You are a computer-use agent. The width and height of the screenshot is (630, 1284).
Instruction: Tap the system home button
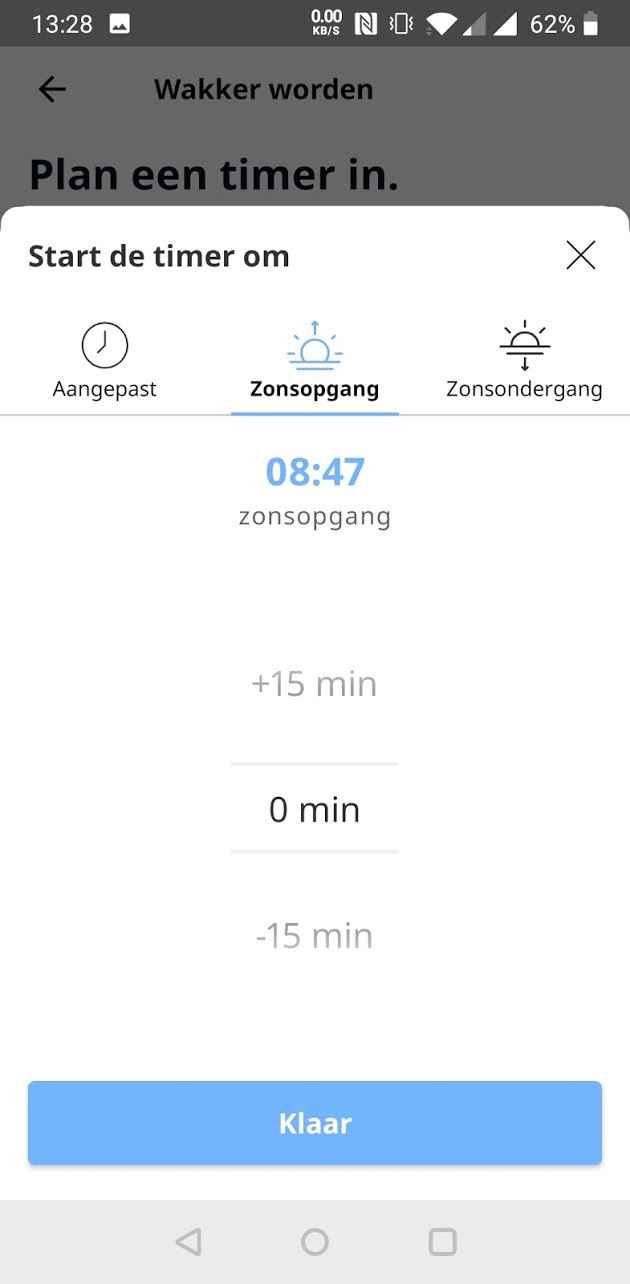315,1242
